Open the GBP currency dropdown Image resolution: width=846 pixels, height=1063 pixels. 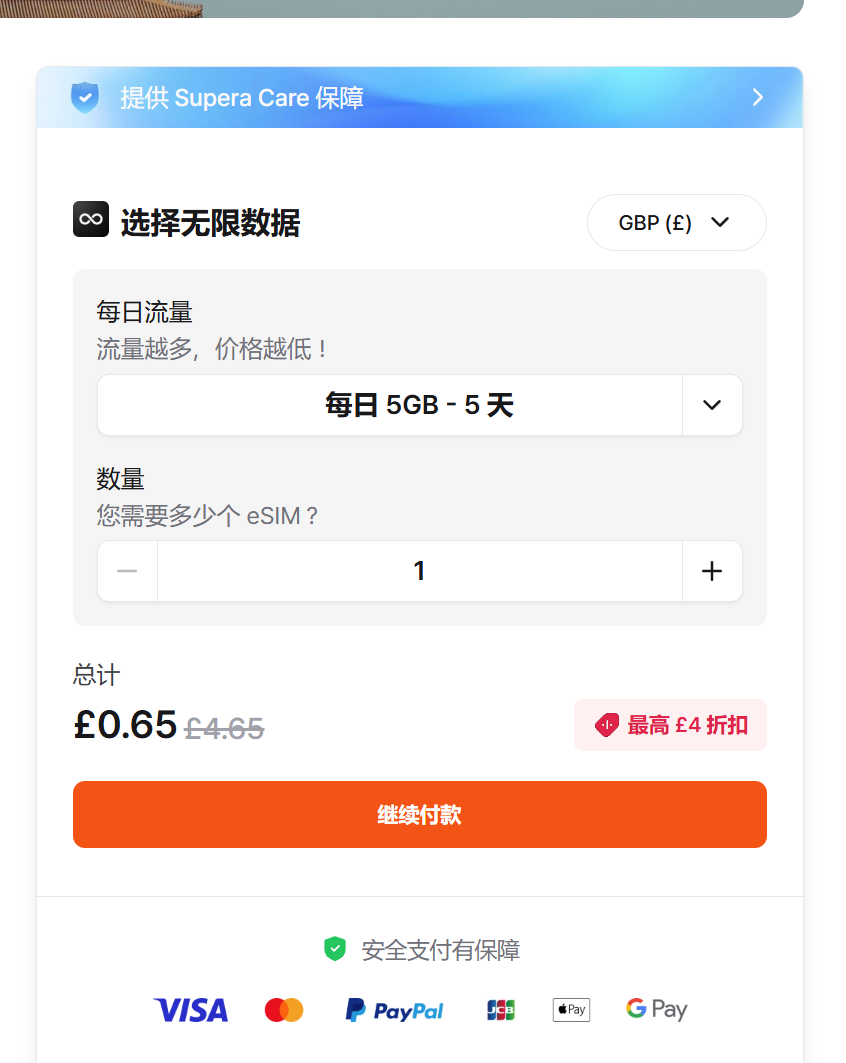tap(676, 222)
